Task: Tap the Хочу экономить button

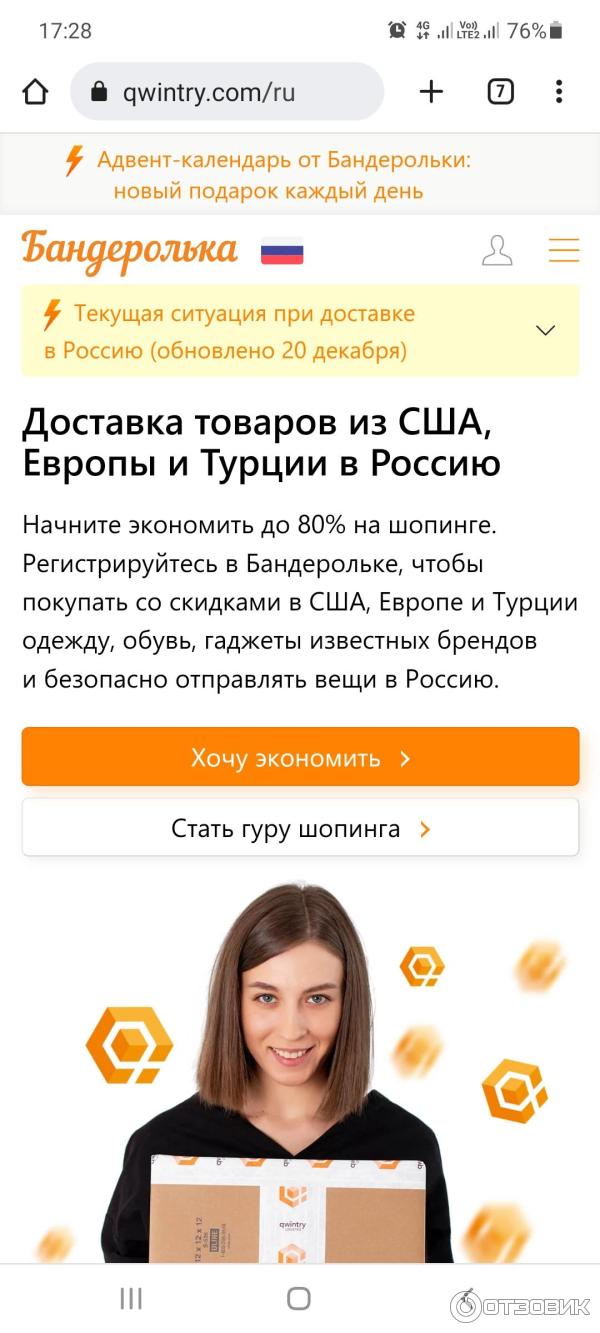Action: pyautogui.click(x=300, y=757)
